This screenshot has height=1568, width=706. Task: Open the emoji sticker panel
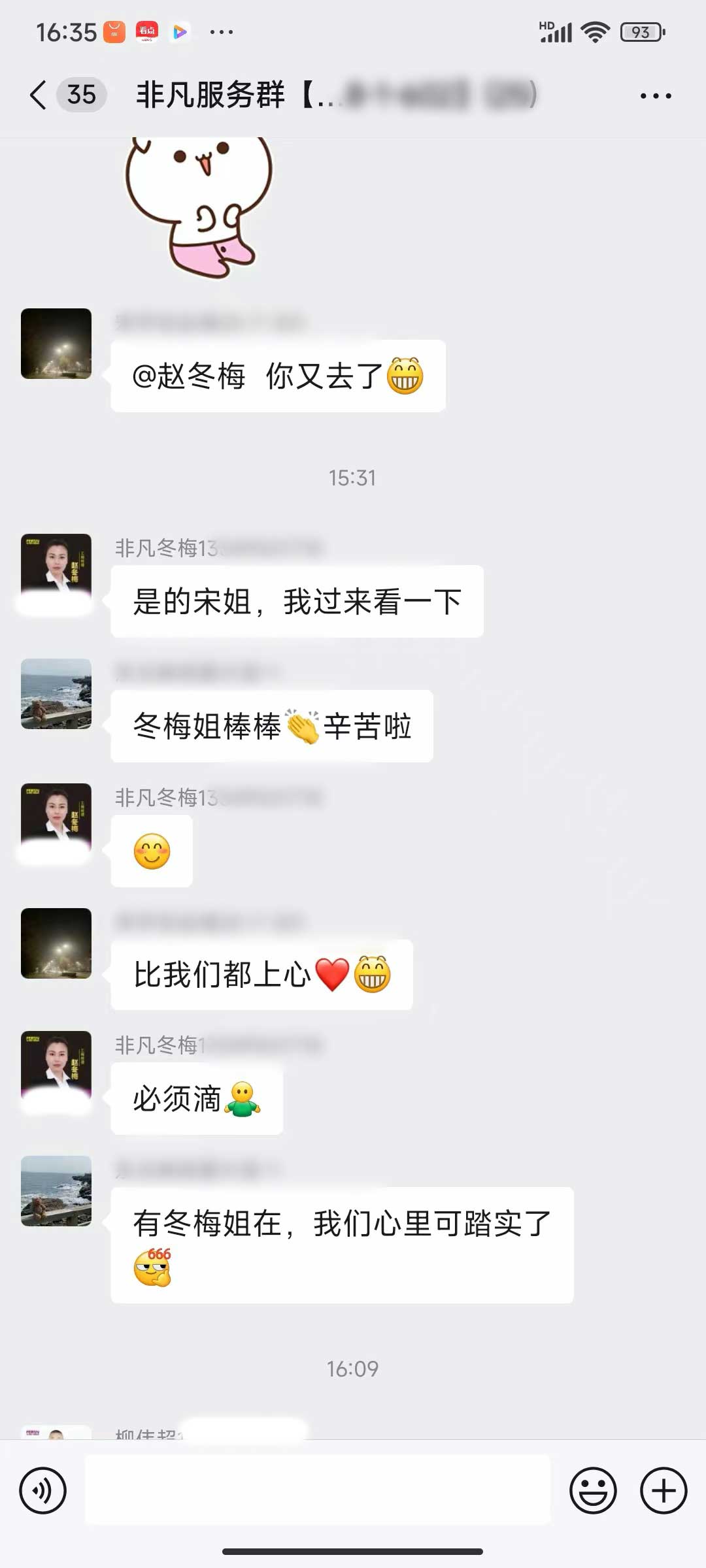point(593,1491)
